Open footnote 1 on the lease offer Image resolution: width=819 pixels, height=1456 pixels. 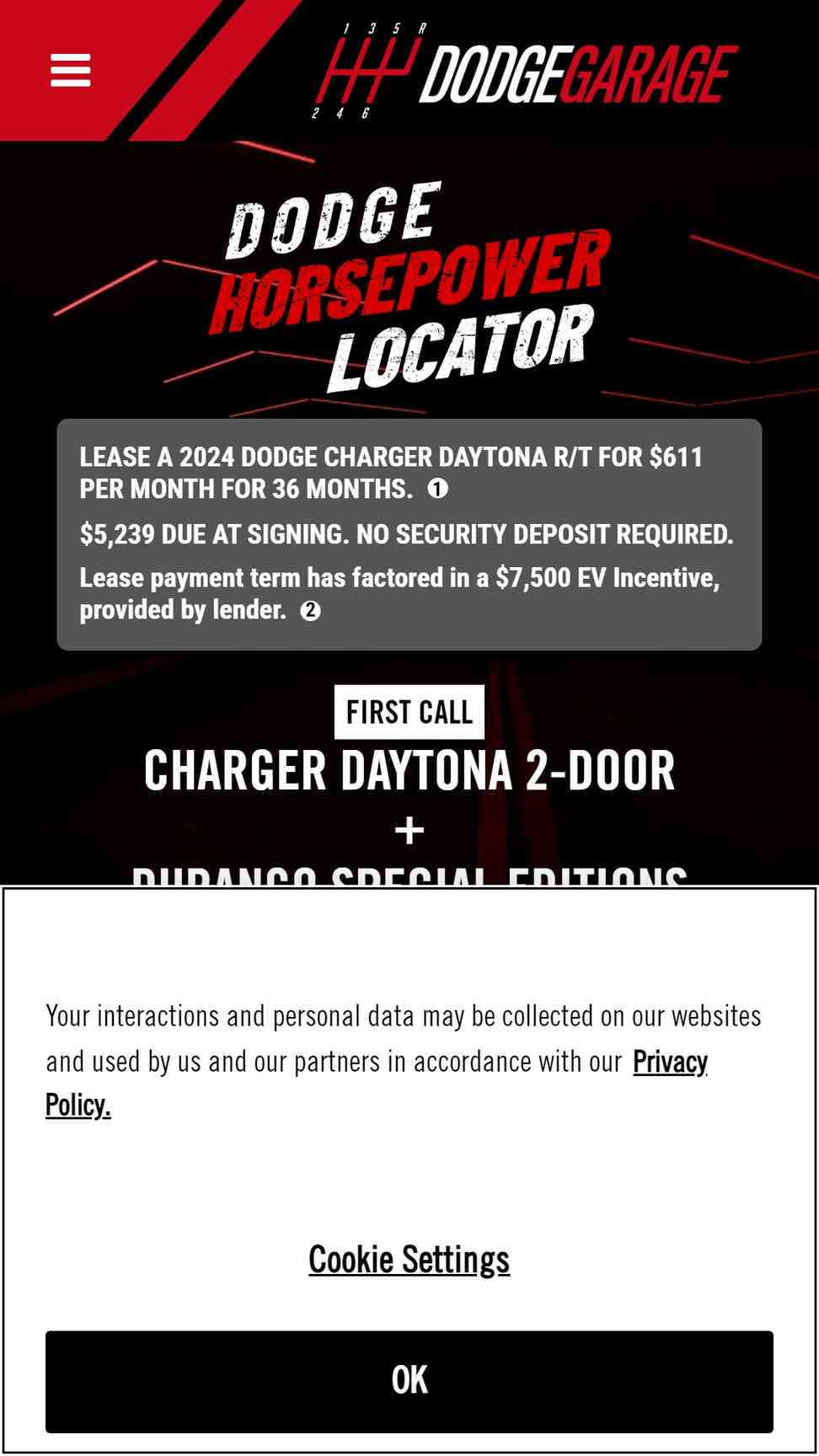point(437,489)
